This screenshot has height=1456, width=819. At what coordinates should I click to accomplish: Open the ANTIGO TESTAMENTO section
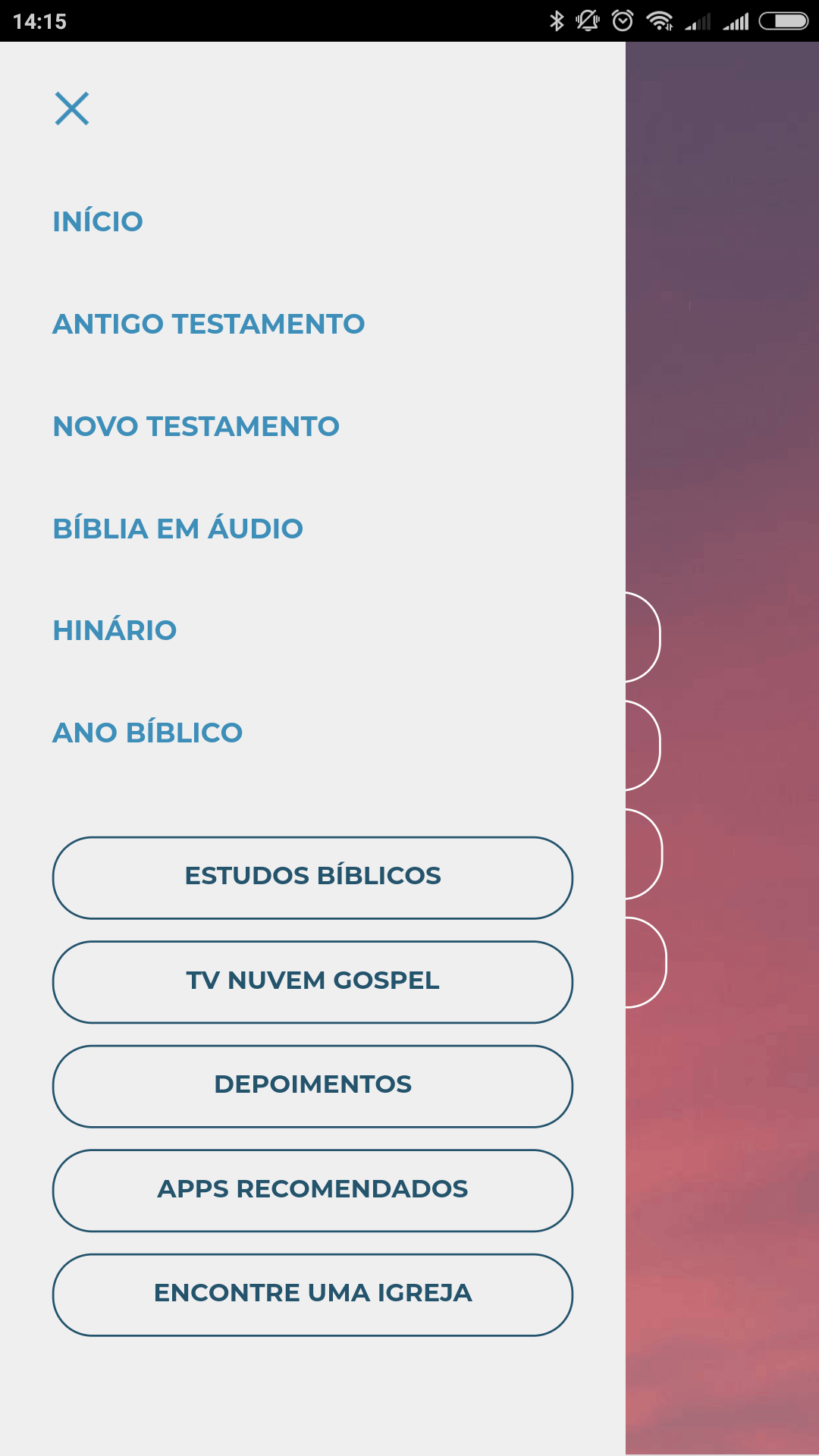click(208, 324)
